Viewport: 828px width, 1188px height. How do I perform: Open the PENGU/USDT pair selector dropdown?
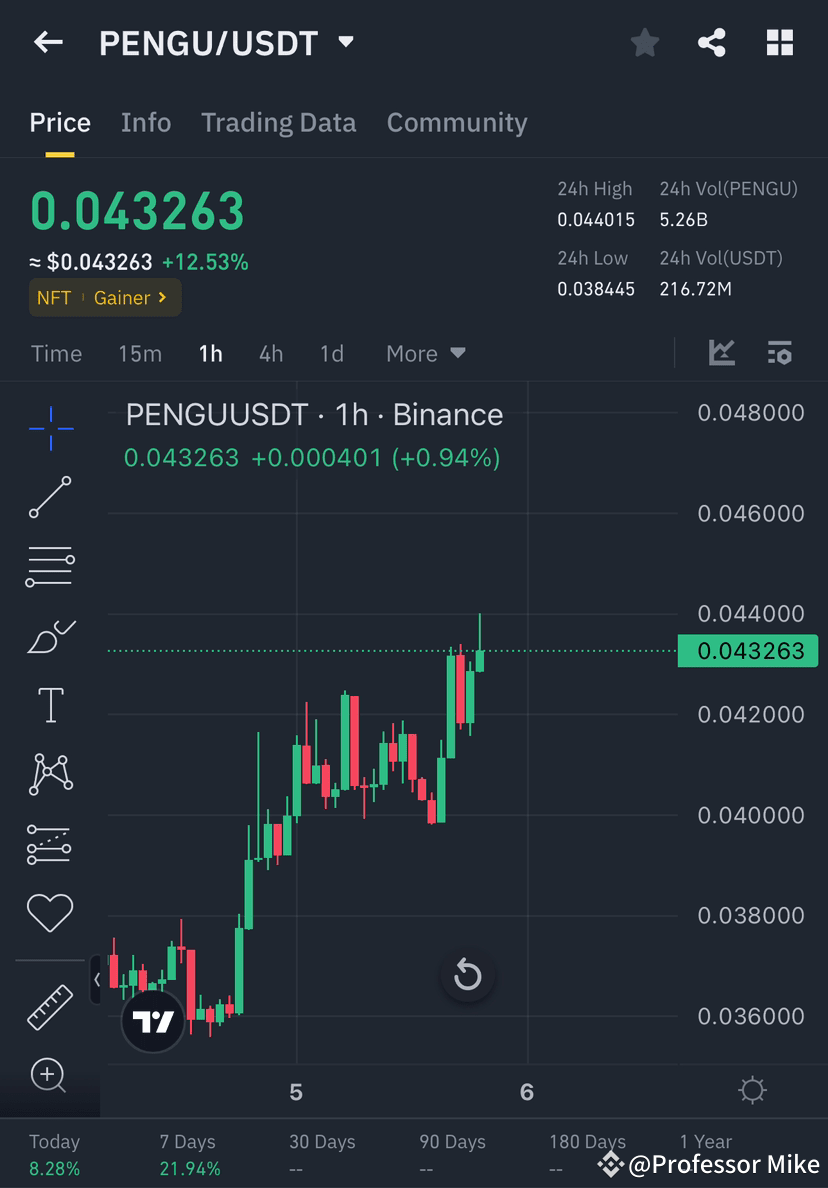point(345,42)
